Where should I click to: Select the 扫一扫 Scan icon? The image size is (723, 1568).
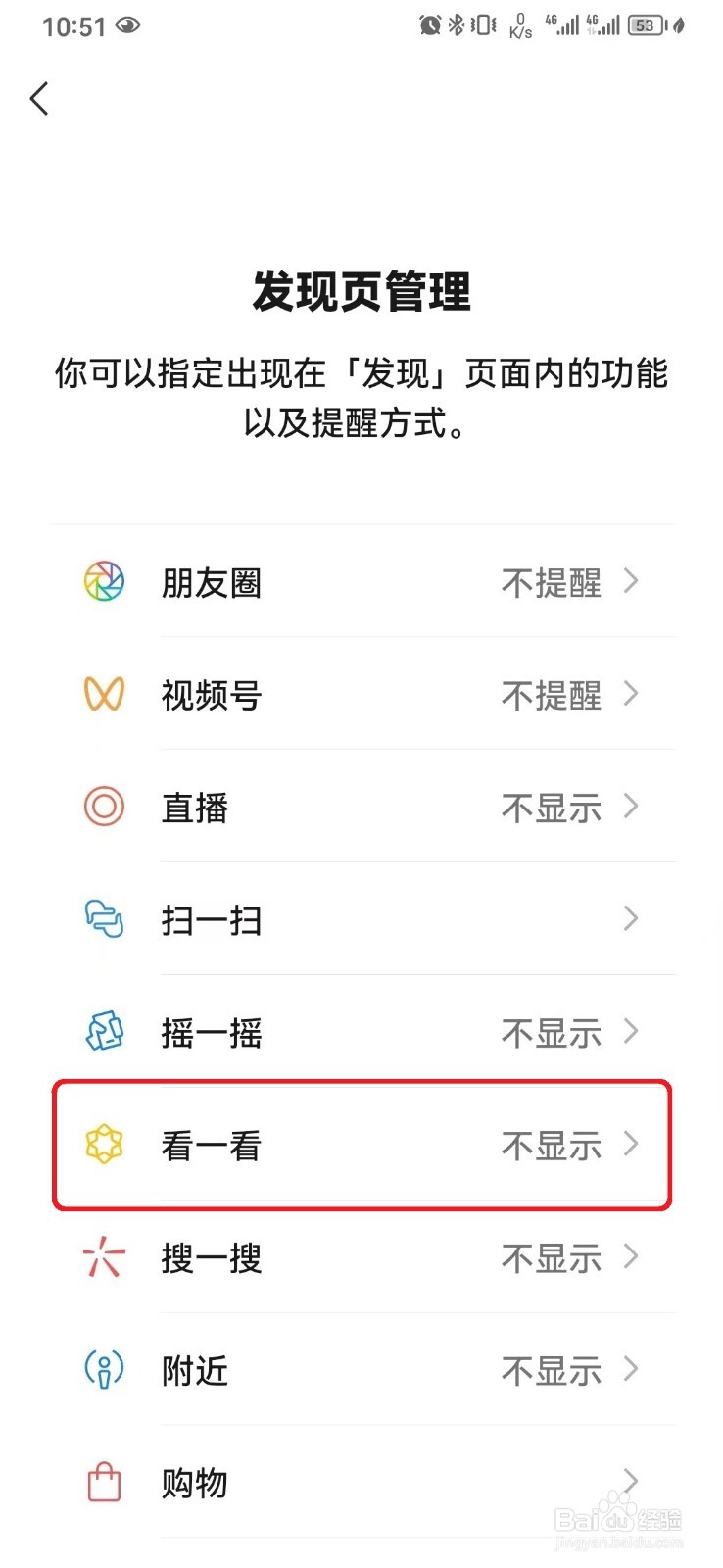click(104, 919)
